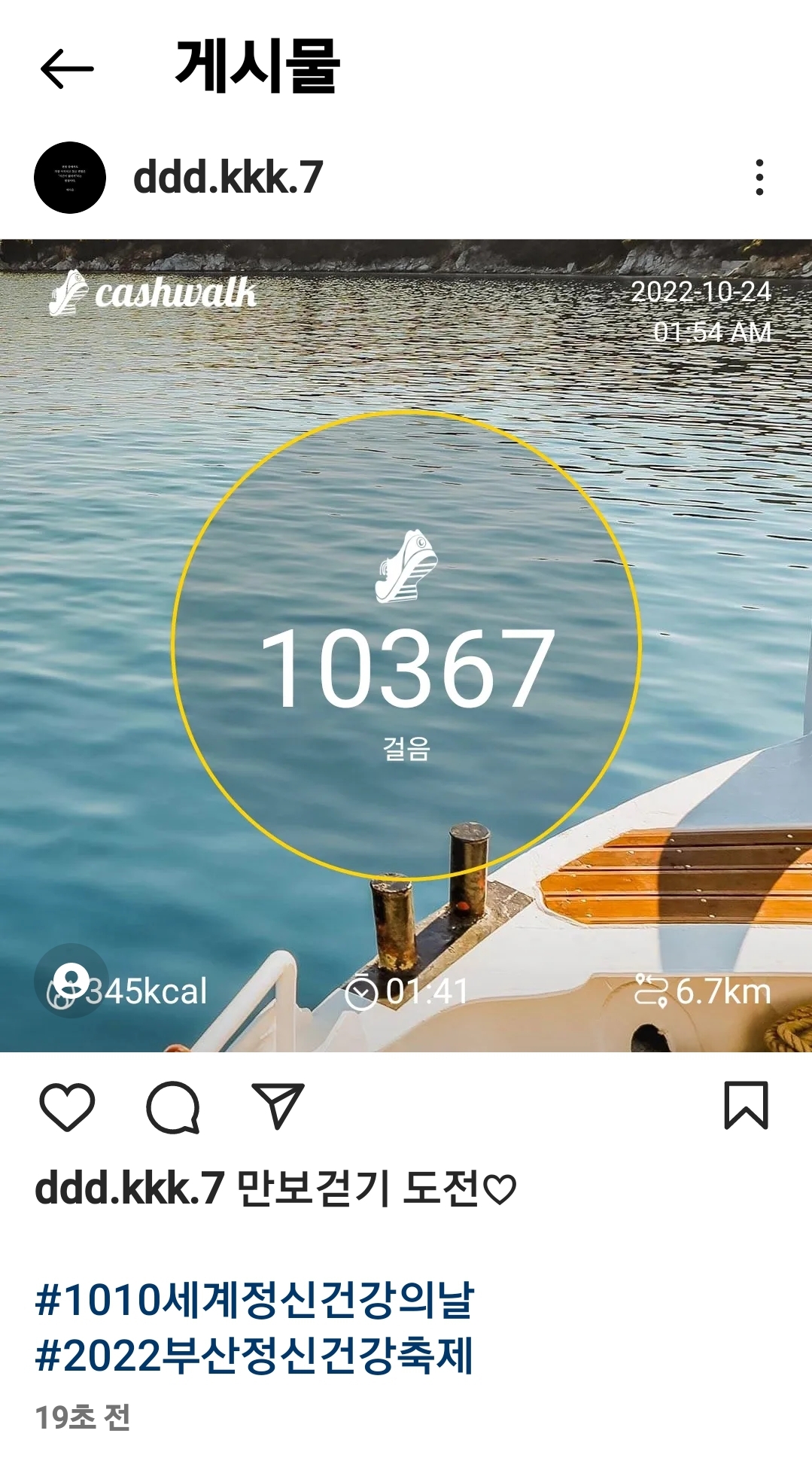Open ddd.kkk.7 username in post header

228,178
